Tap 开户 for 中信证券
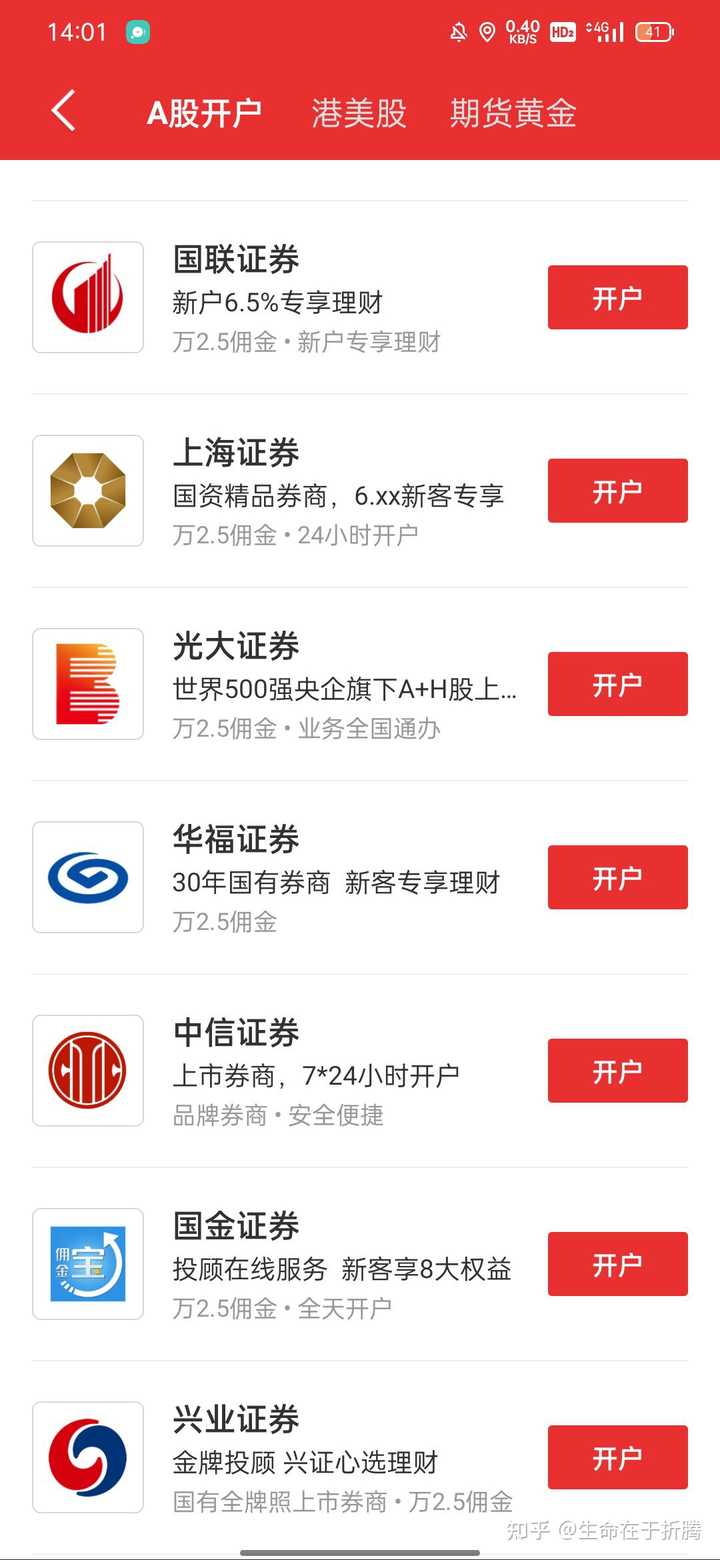 [x=617, y=1070]
